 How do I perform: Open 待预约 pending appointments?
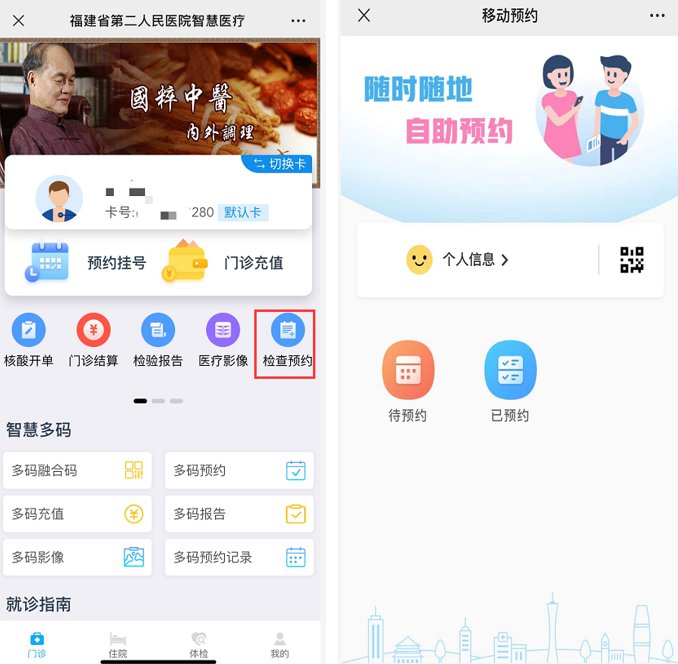(408, 380)
